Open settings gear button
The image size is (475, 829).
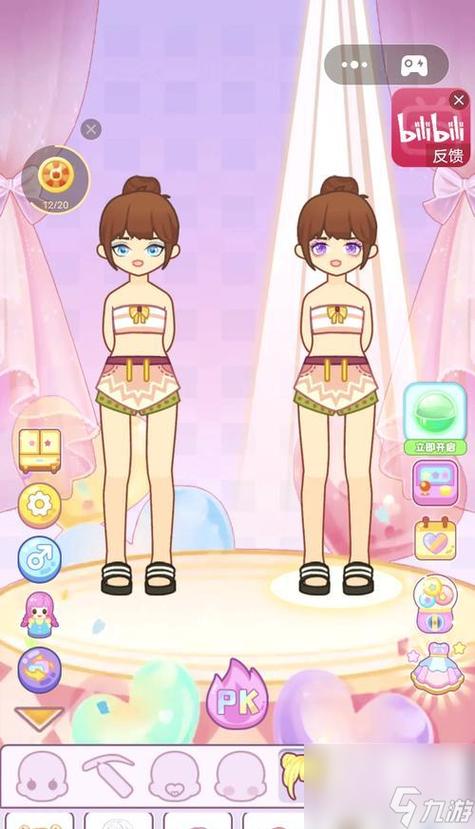(39, 505)
